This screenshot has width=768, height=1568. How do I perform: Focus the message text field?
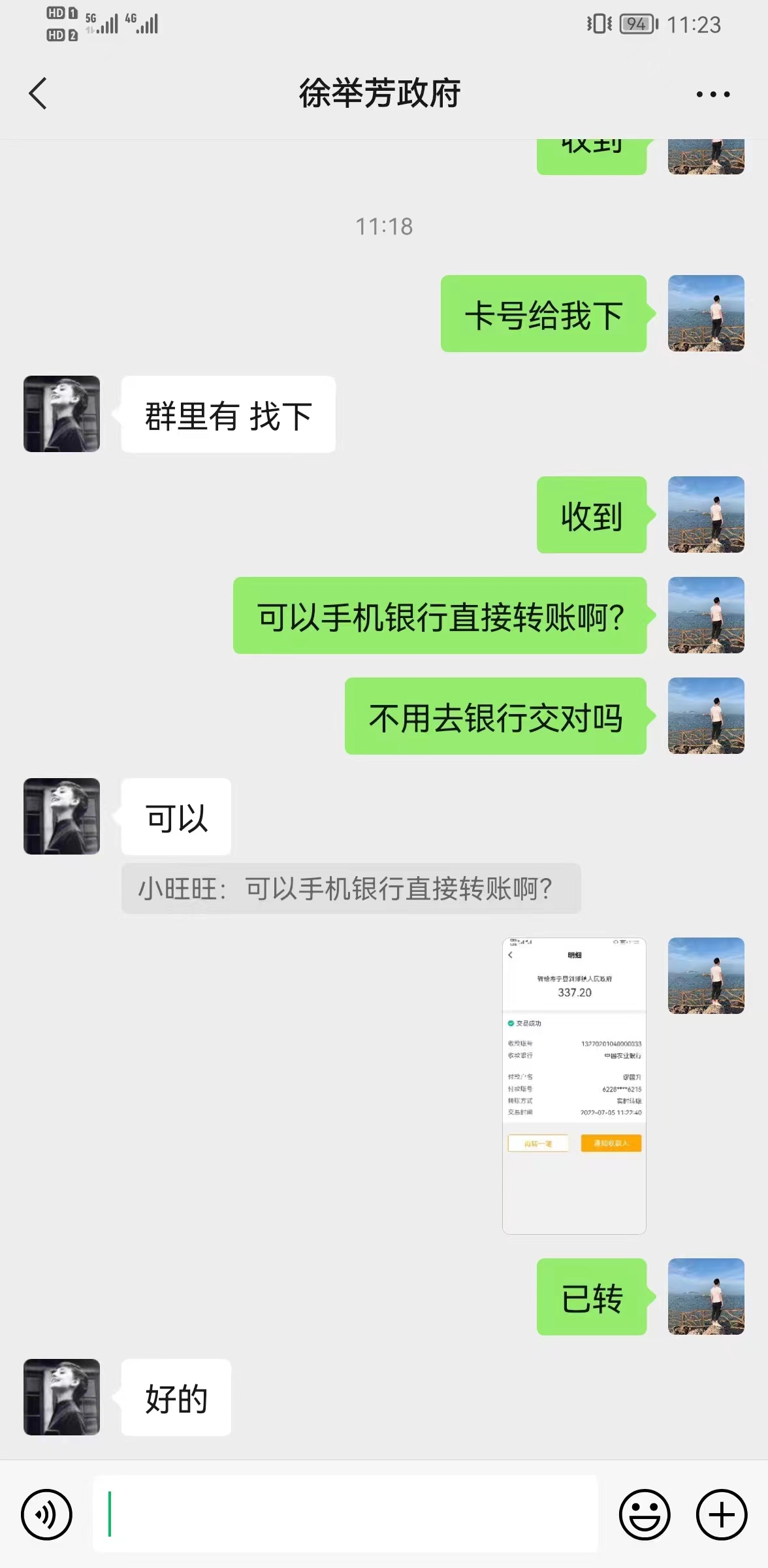coord(345,1514)
